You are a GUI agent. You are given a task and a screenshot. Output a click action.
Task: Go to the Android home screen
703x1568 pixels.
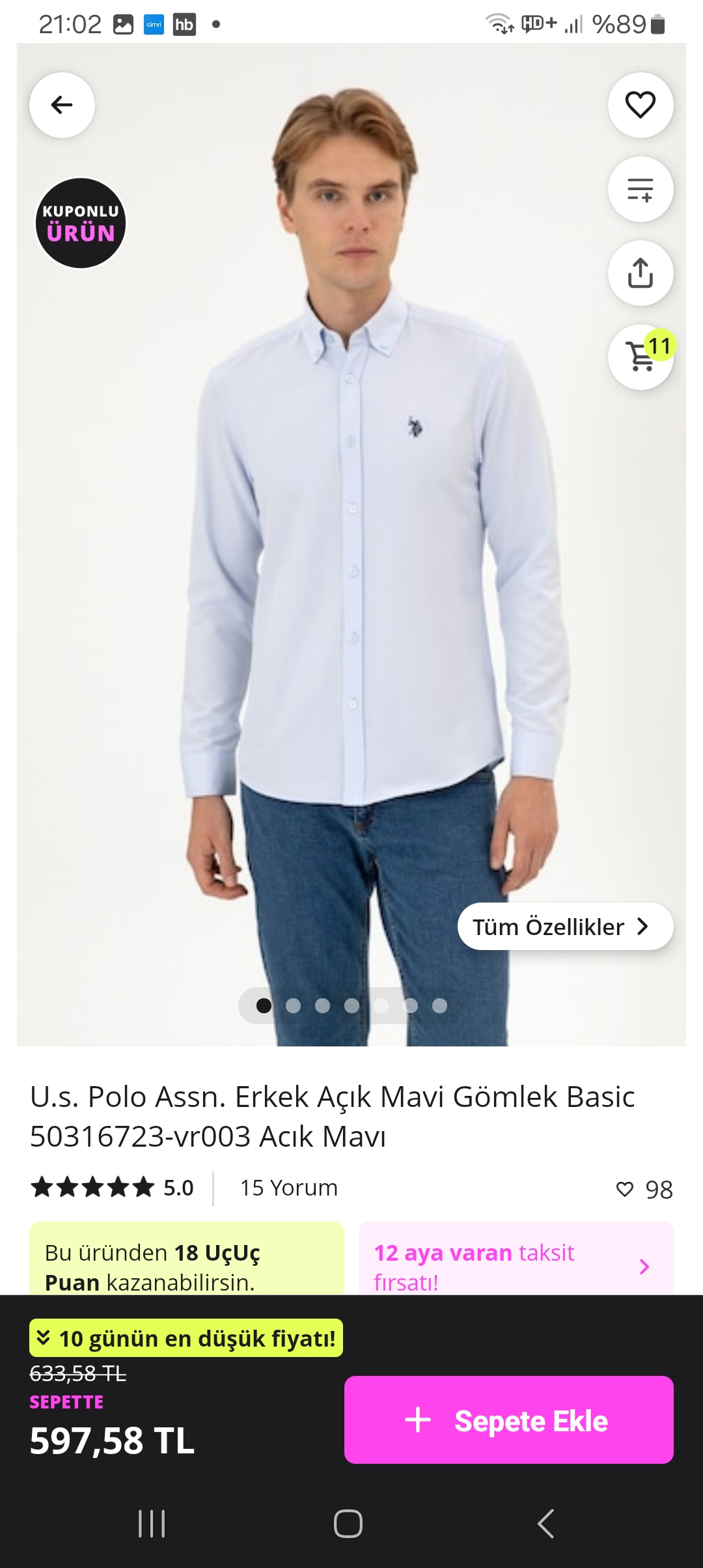348,1524
